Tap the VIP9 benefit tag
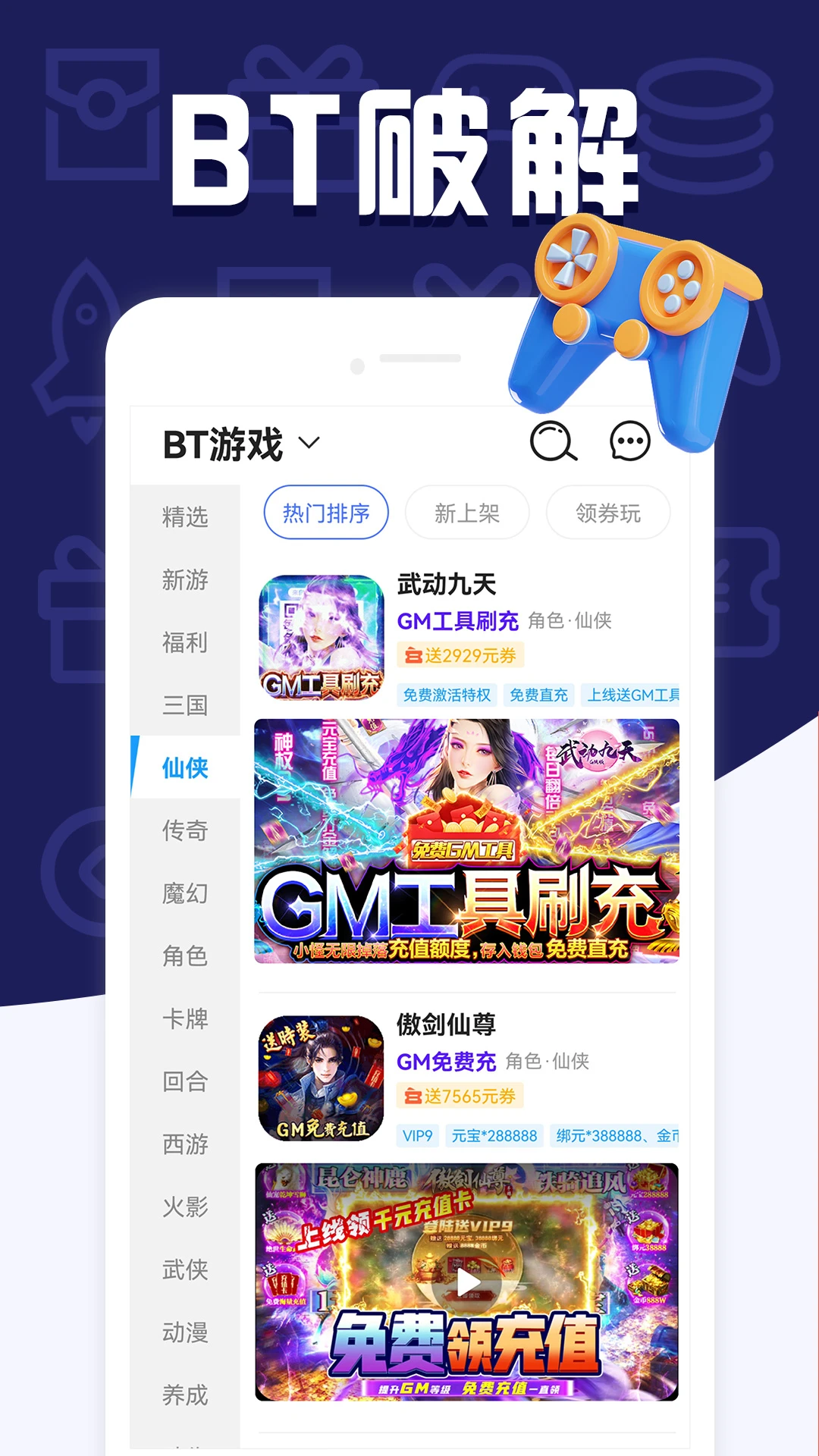The image size is (819, 1456). coord(419,1136)
